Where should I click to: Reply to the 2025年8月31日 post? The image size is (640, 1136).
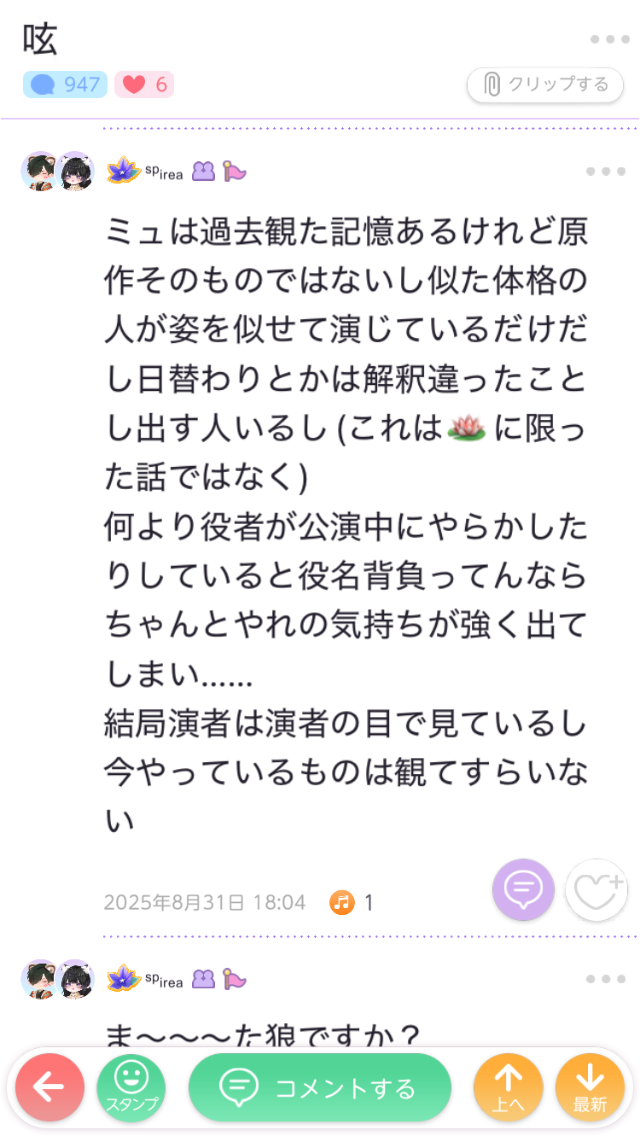(x=523, y=889)
